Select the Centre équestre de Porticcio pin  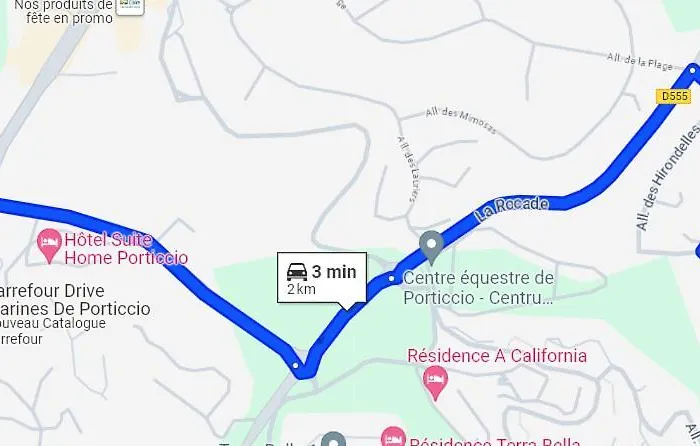[x=431, y=243]
